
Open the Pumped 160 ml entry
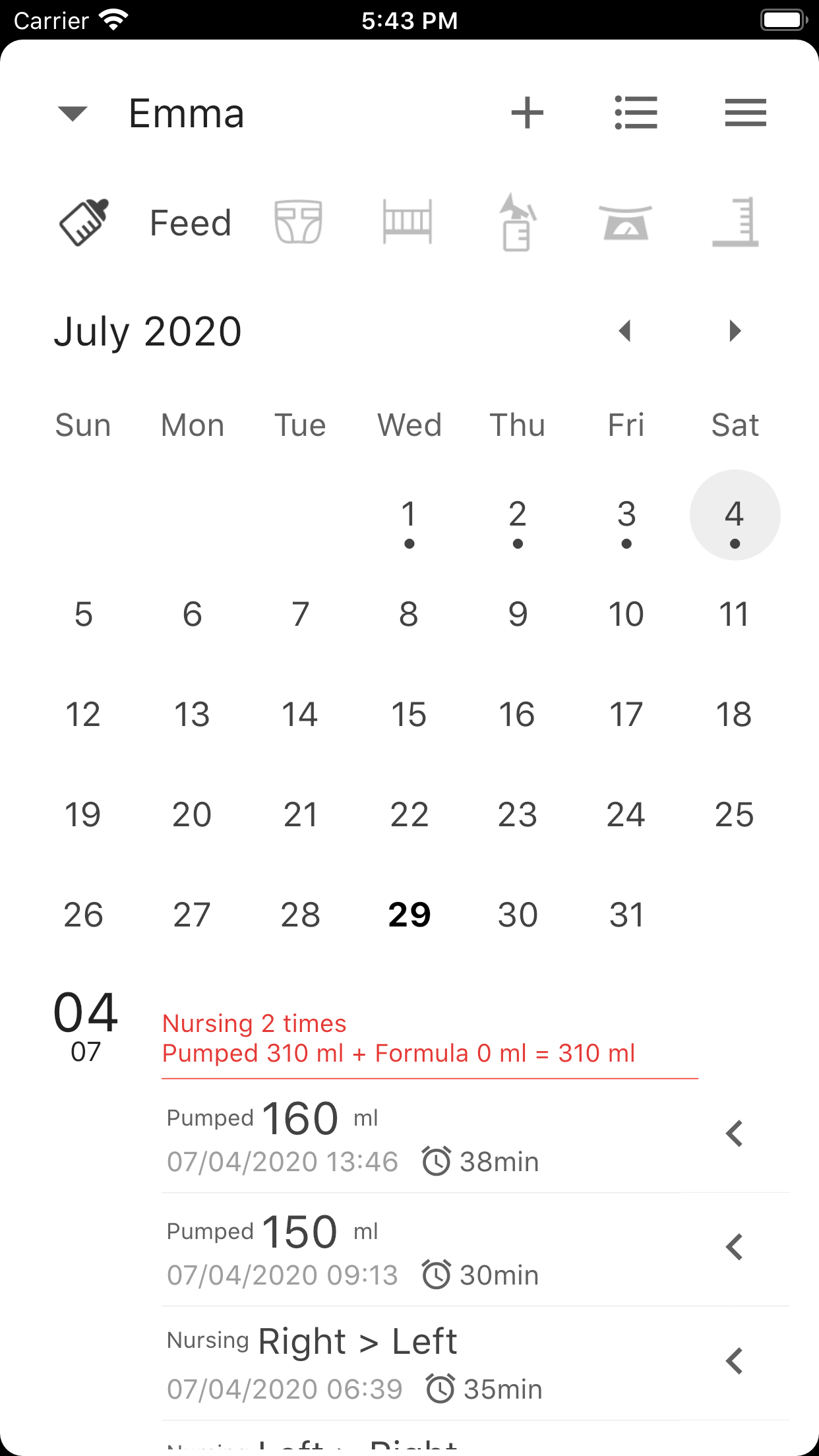(475, 1136)
